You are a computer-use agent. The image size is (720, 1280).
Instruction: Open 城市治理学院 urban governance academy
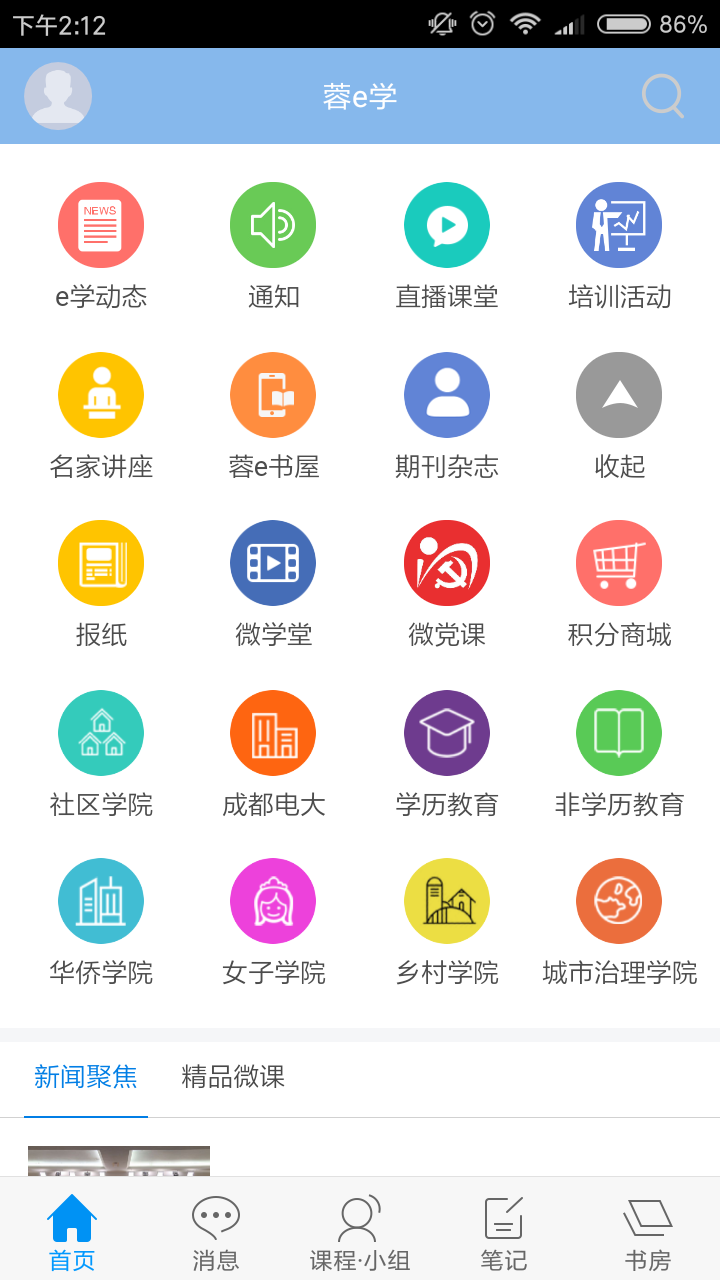619,900
